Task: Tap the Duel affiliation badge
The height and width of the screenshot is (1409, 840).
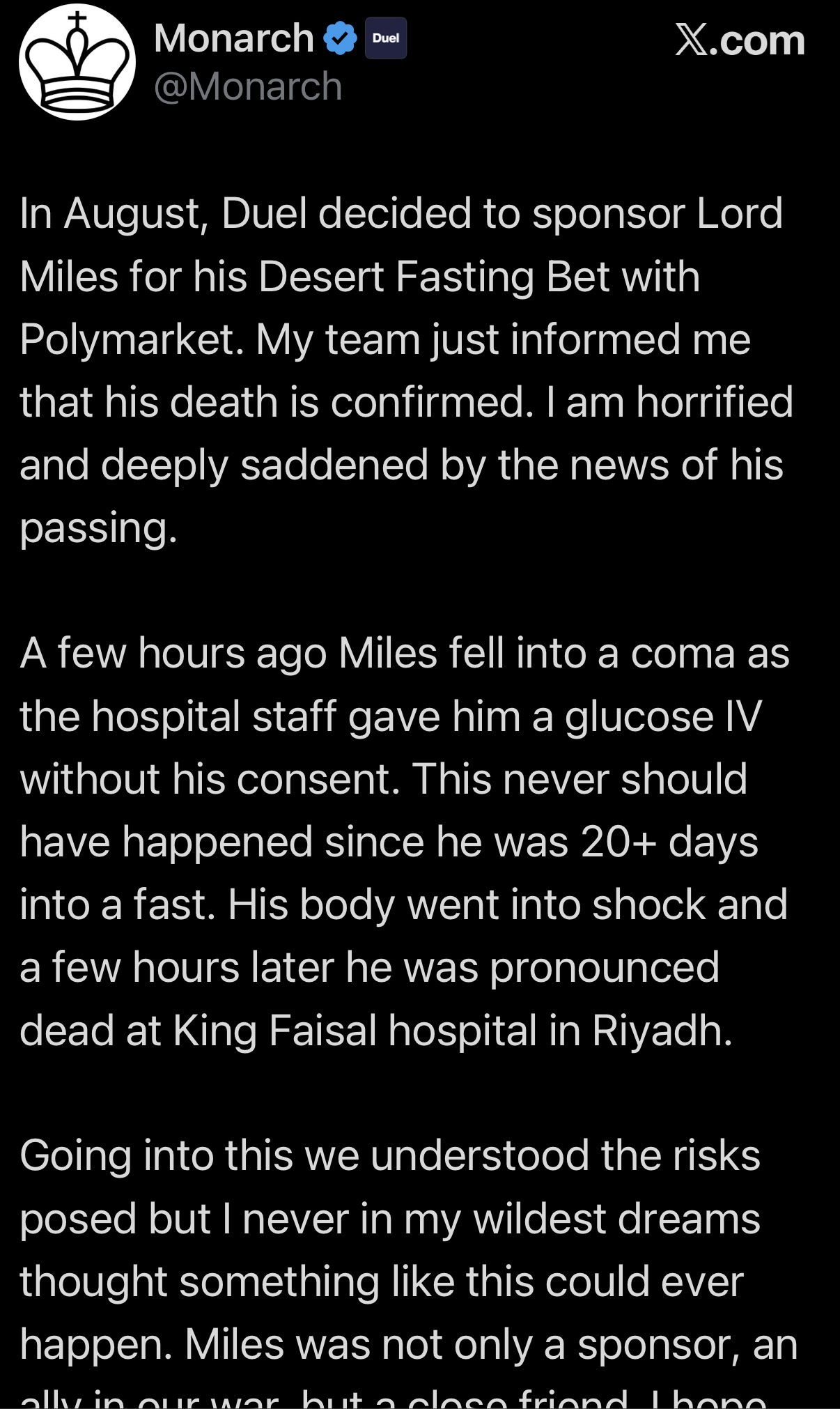Action: (386, 38)
